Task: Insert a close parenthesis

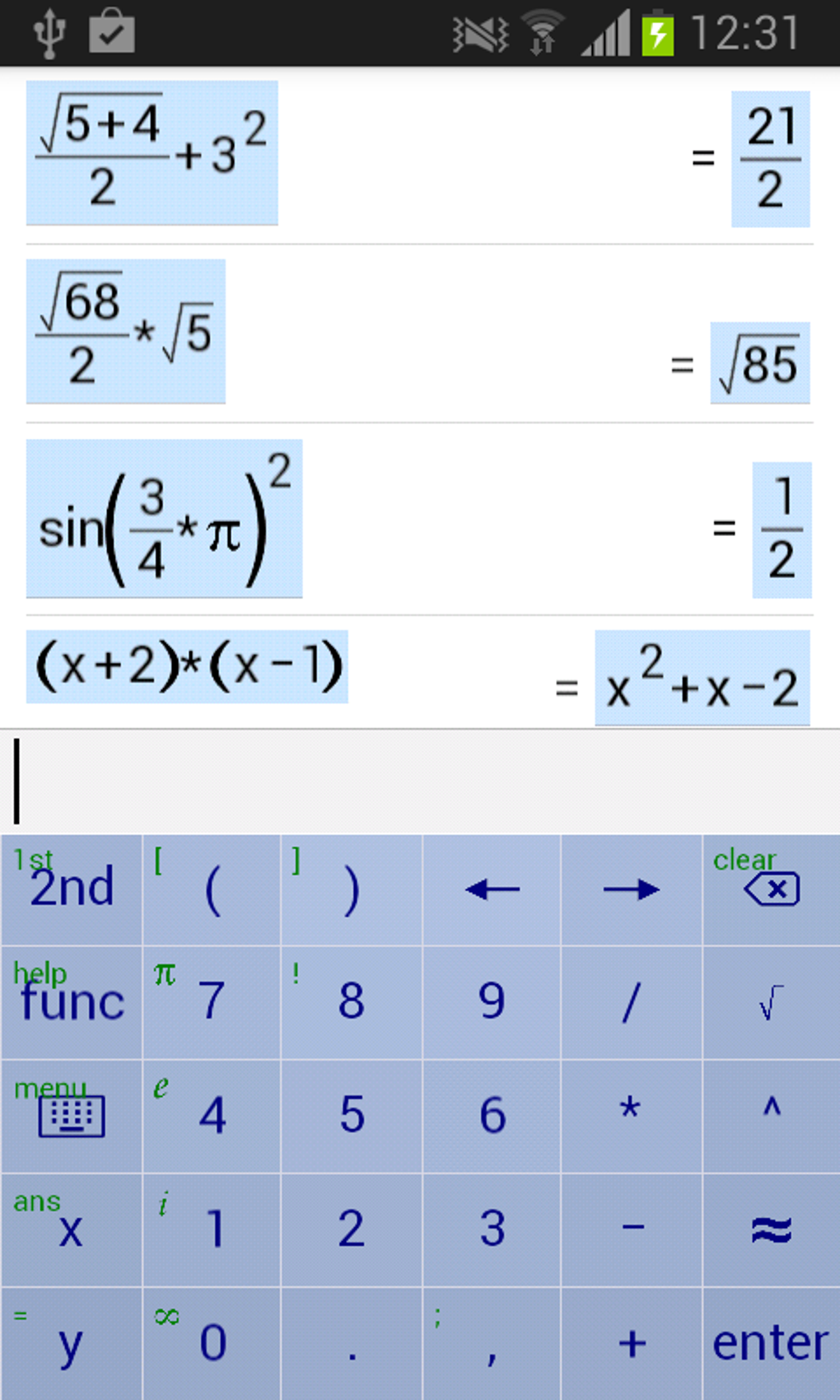Action: pos(352,888)
